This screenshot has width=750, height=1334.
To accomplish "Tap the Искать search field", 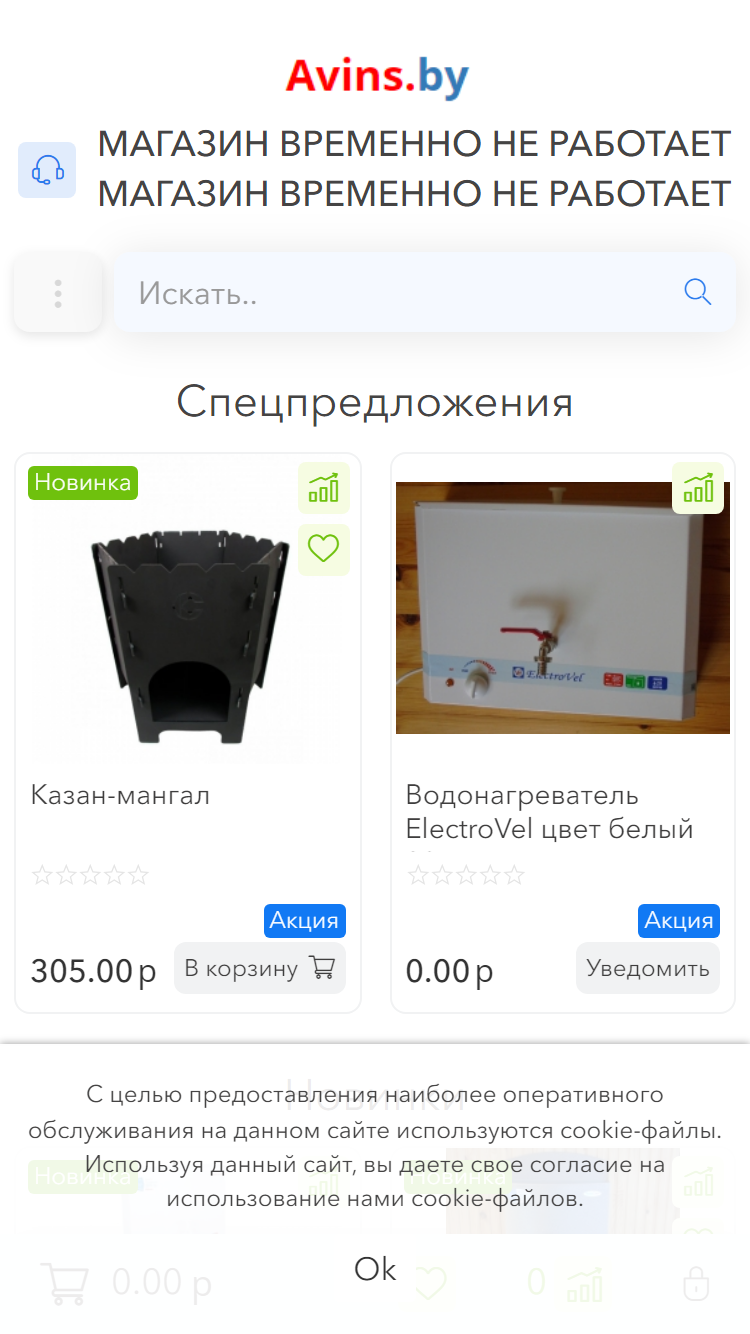I will point(400,292).
